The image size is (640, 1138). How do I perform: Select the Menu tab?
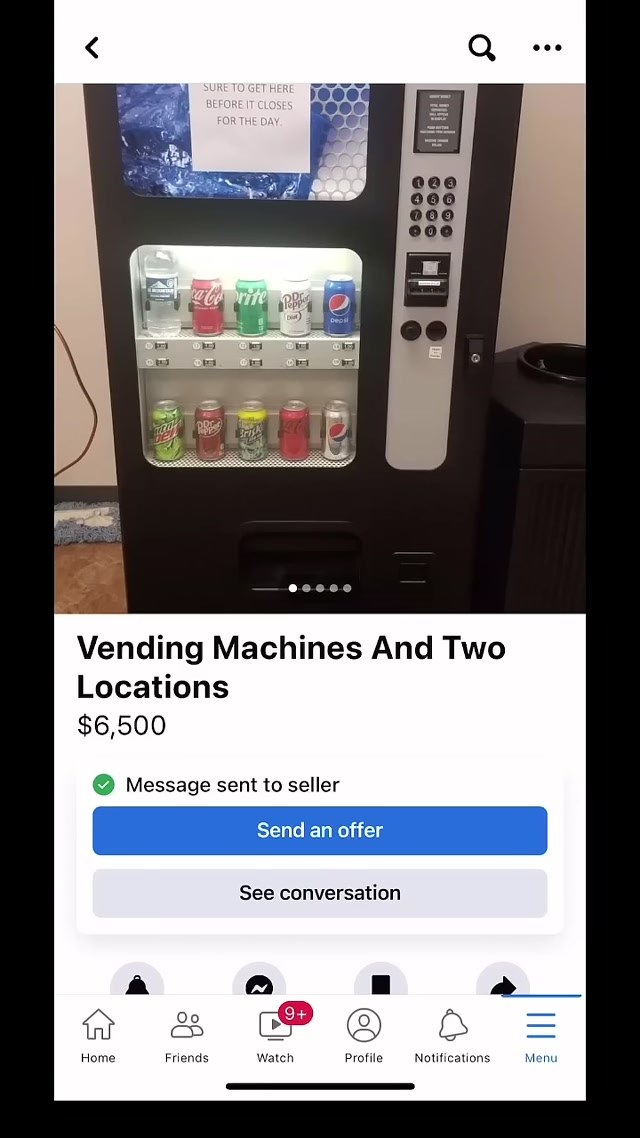[x=541, y=1036]
